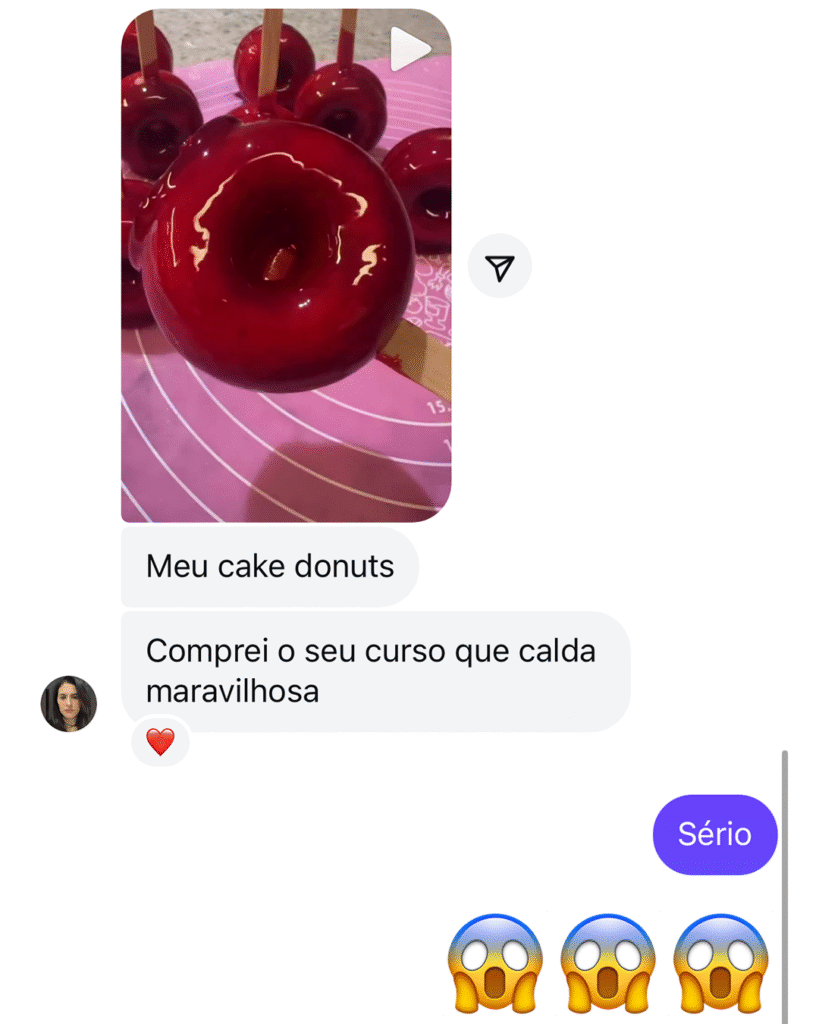Tap the heart reaction under the message

(x=160, y=742)
